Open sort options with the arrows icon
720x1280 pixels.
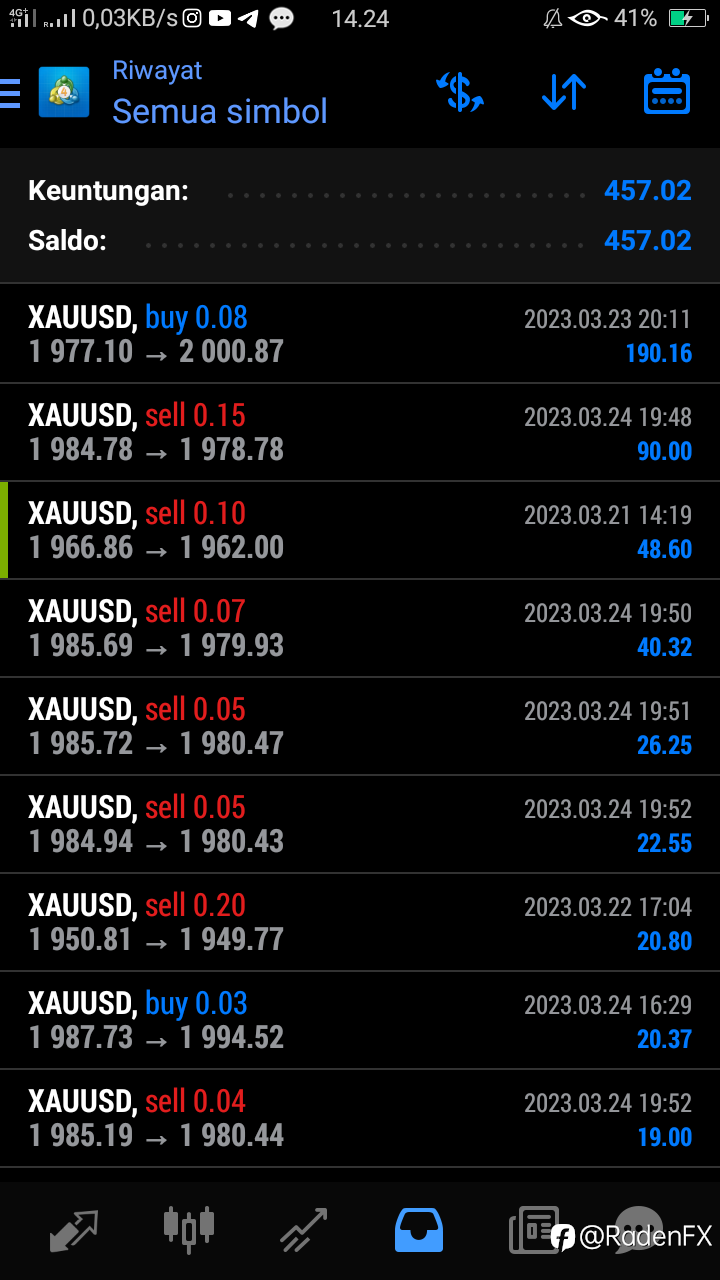coord(563,92)
